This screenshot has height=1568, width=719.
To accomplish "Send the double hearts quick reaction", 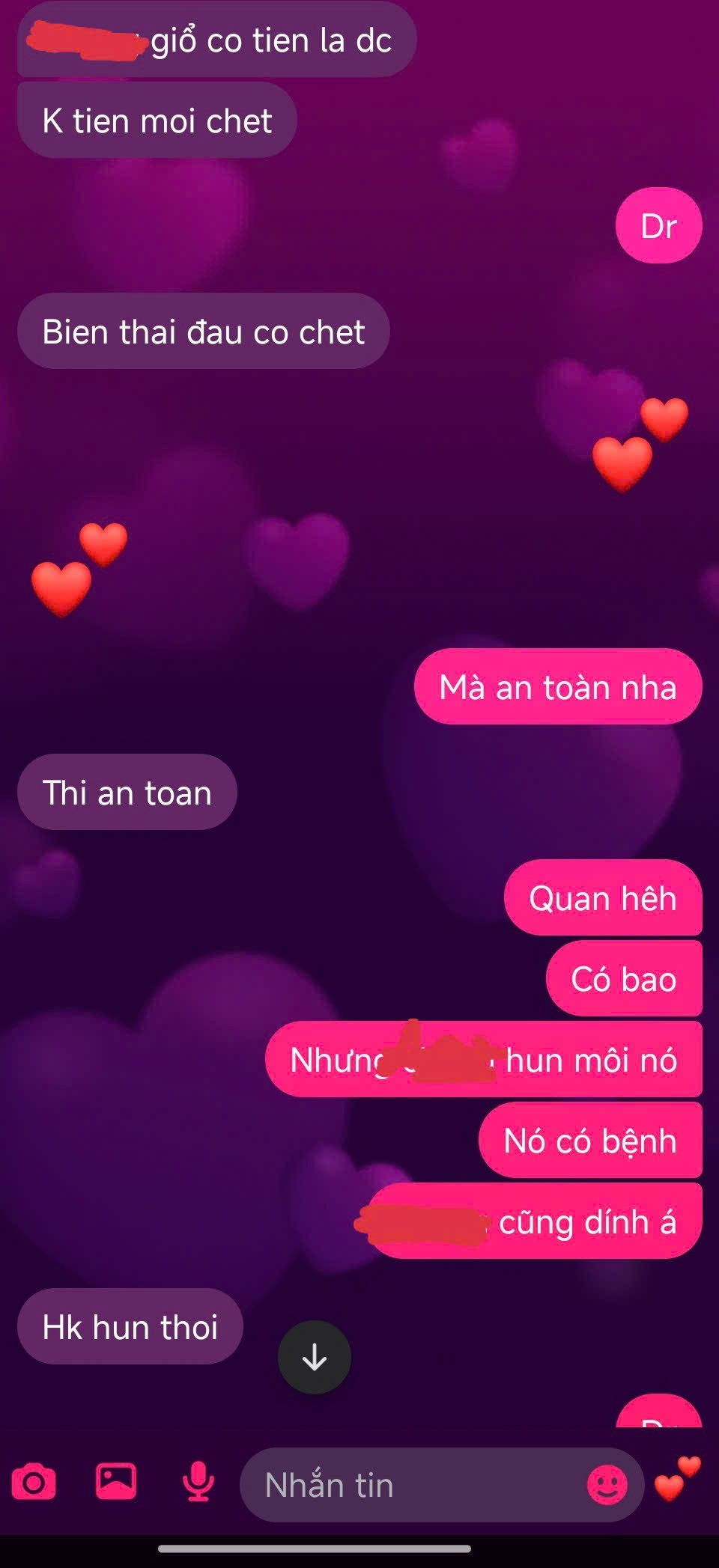I will click(x=678, y=1480).
